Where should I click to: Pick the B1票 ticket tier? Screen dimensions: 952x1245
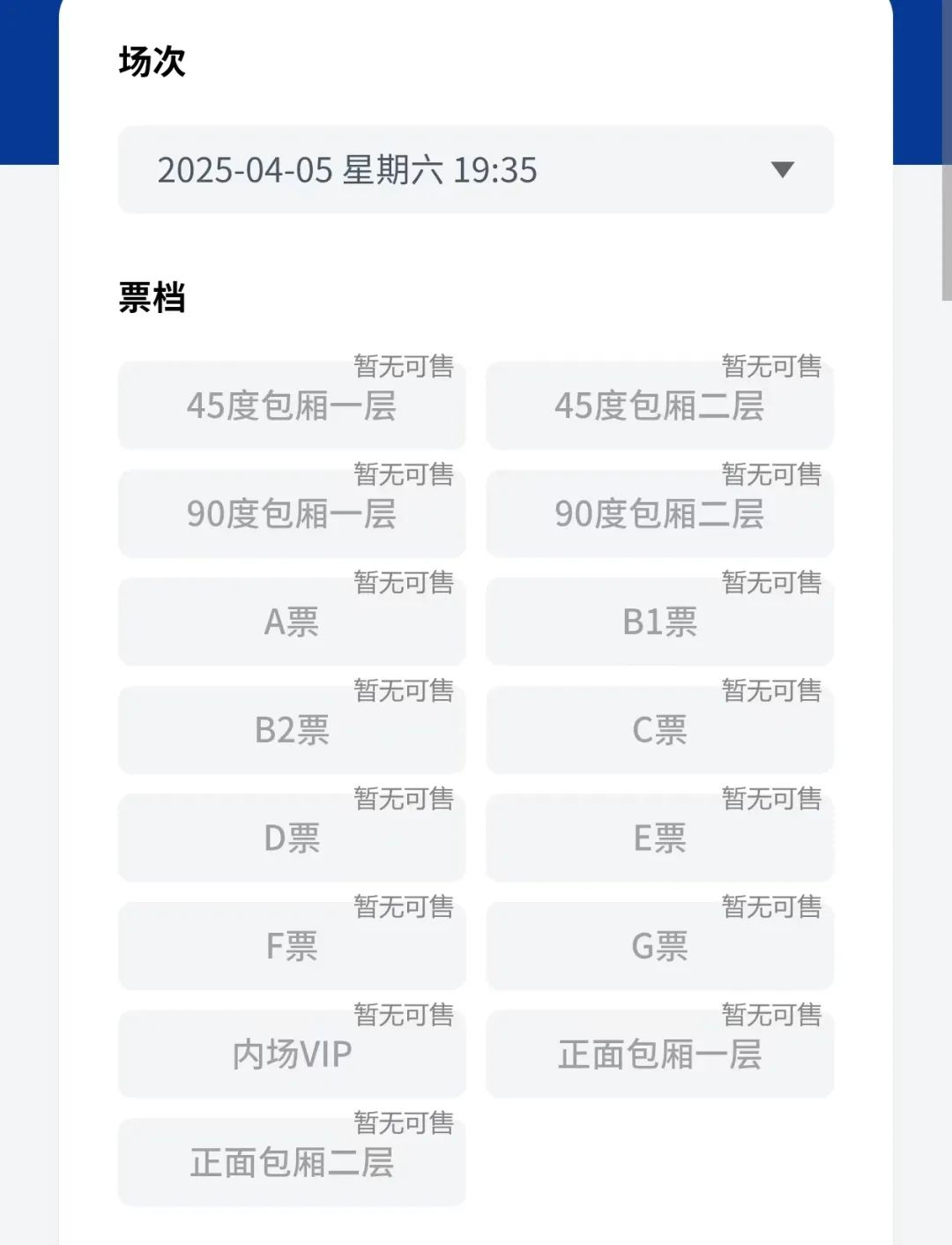659,622
